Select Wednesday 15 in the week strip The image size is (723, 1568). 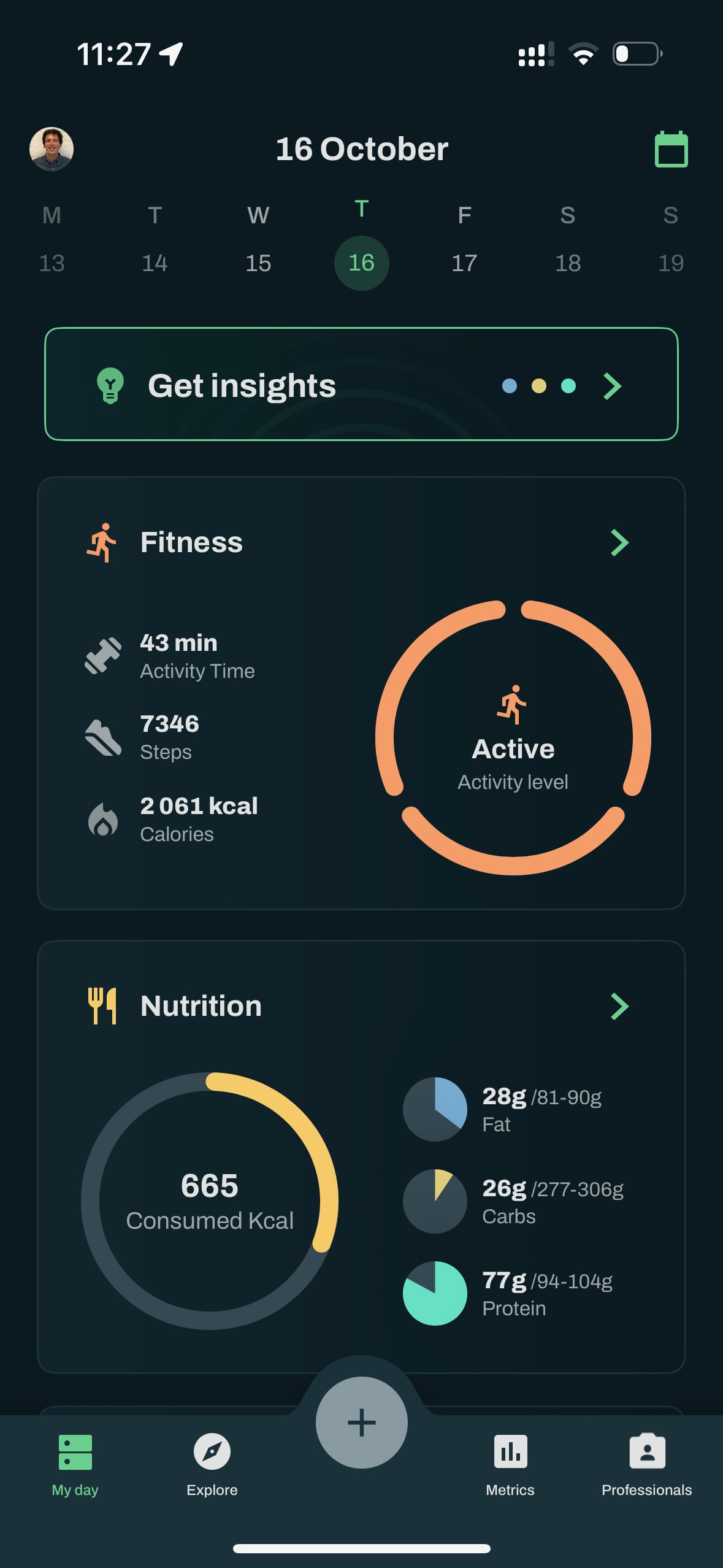tap(258, 263)
